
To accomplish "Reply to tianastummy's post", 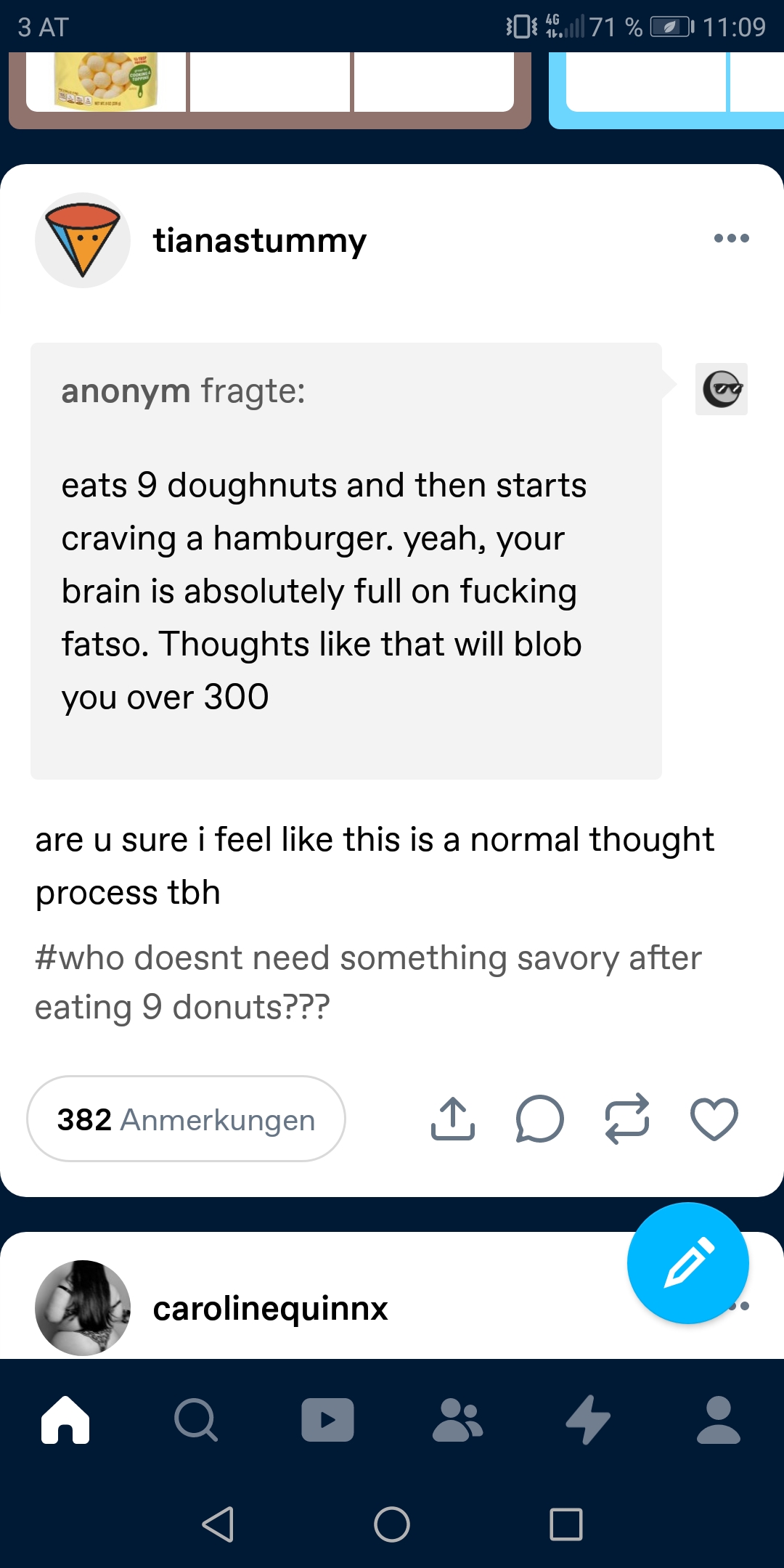I will coord(539,1119).
